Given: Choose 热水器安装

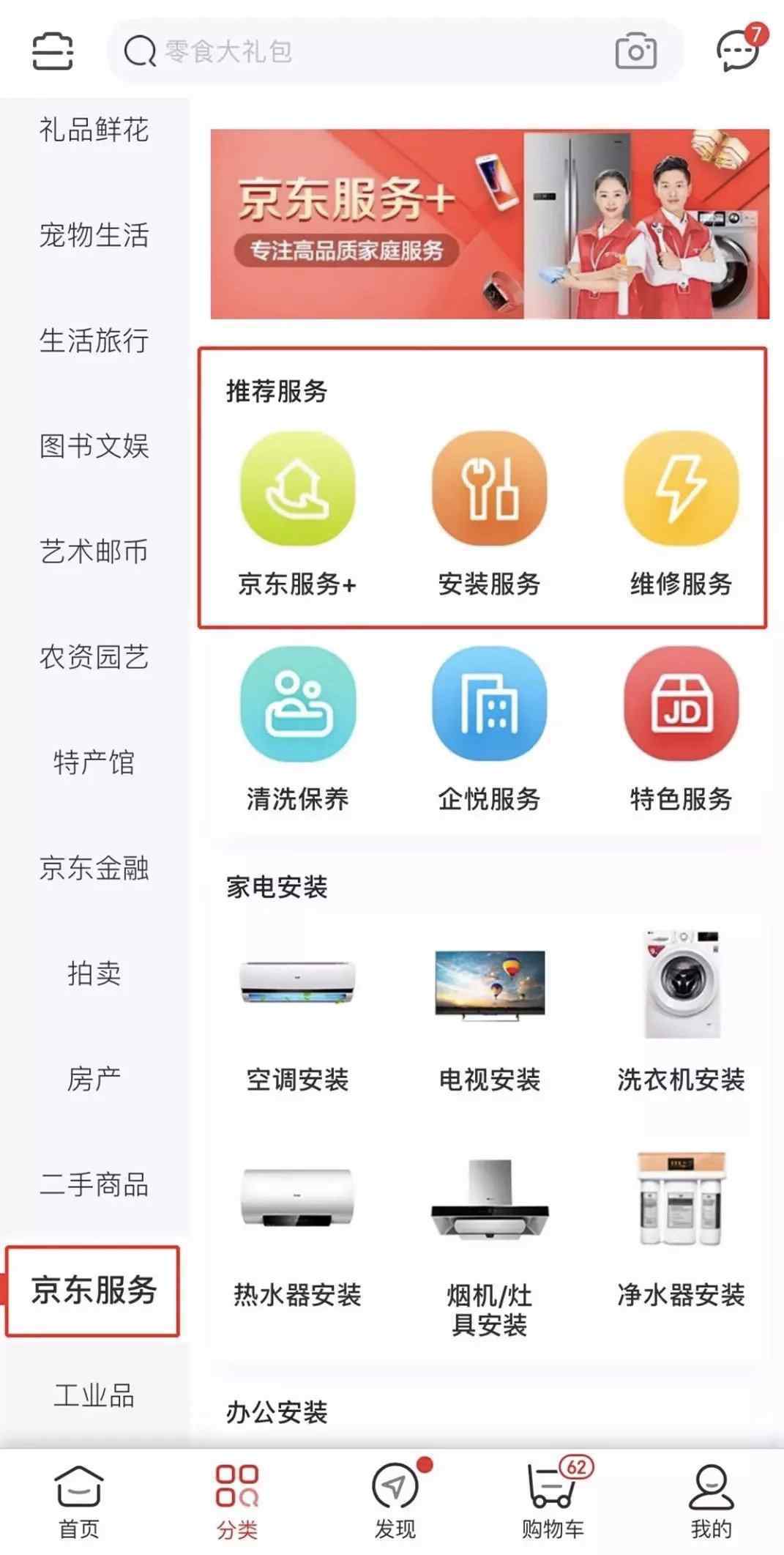Looking at the screenshot, I should tap(298, 1231).
